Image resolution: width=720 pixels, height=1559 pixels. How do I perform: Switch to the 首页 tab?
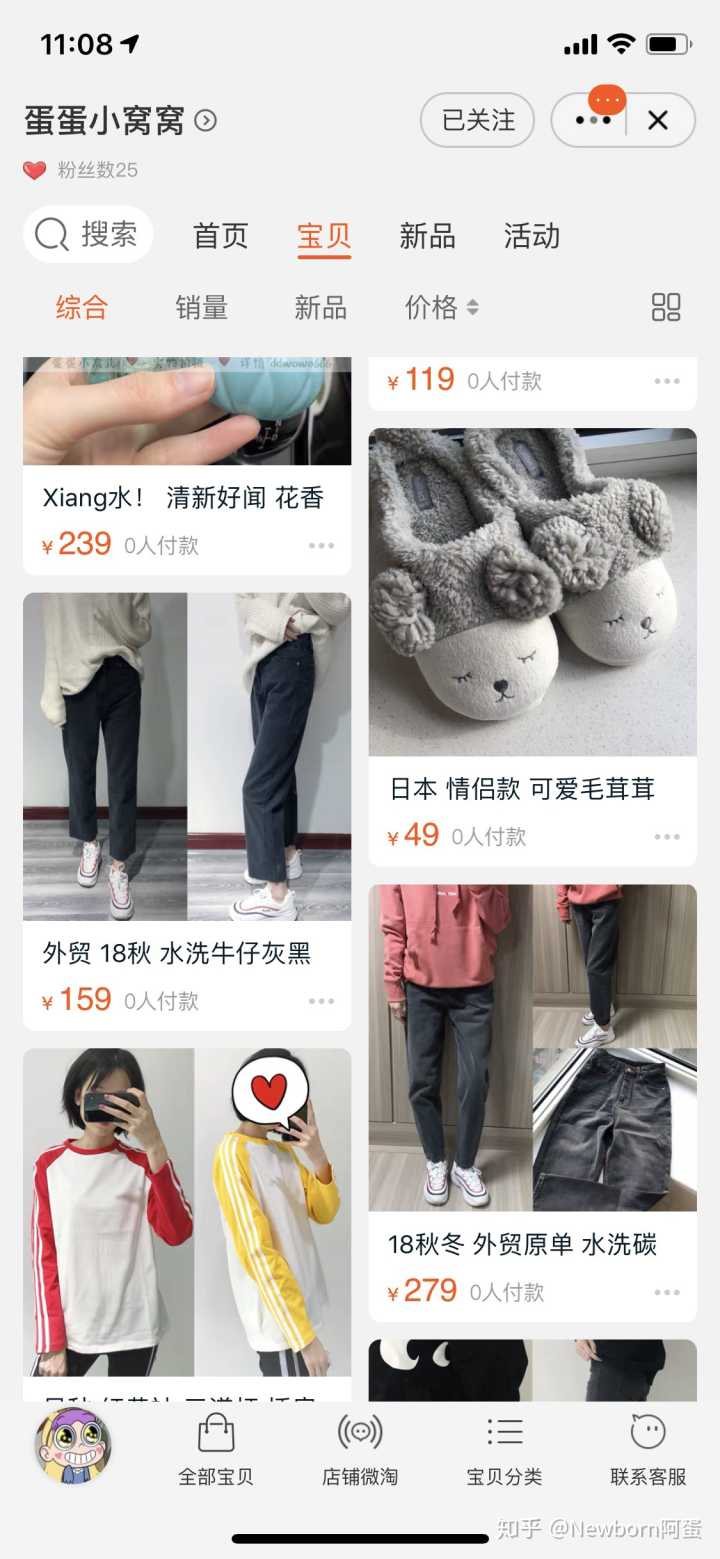tap(220, 236)
